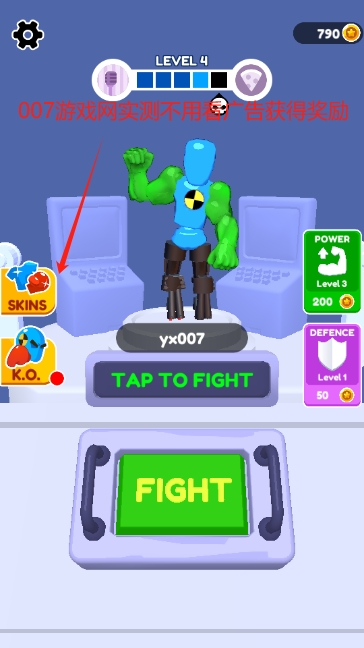The width and height of the screenshot is (364, 648).
Task: Open the settings gear
Action: coord(28,35)
